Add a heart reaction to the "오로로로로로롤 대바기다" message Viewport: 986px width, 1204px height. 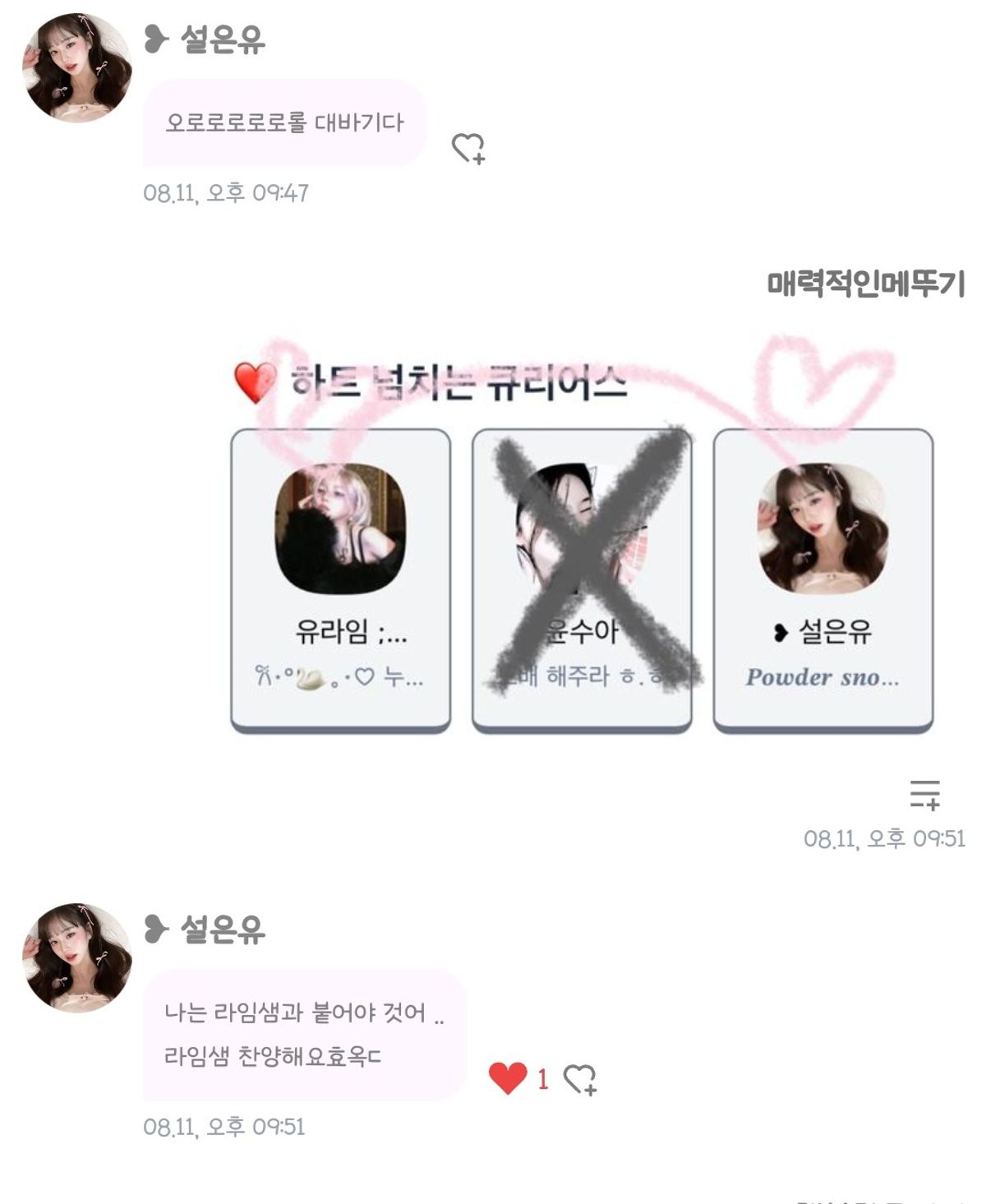coord(468,149)
